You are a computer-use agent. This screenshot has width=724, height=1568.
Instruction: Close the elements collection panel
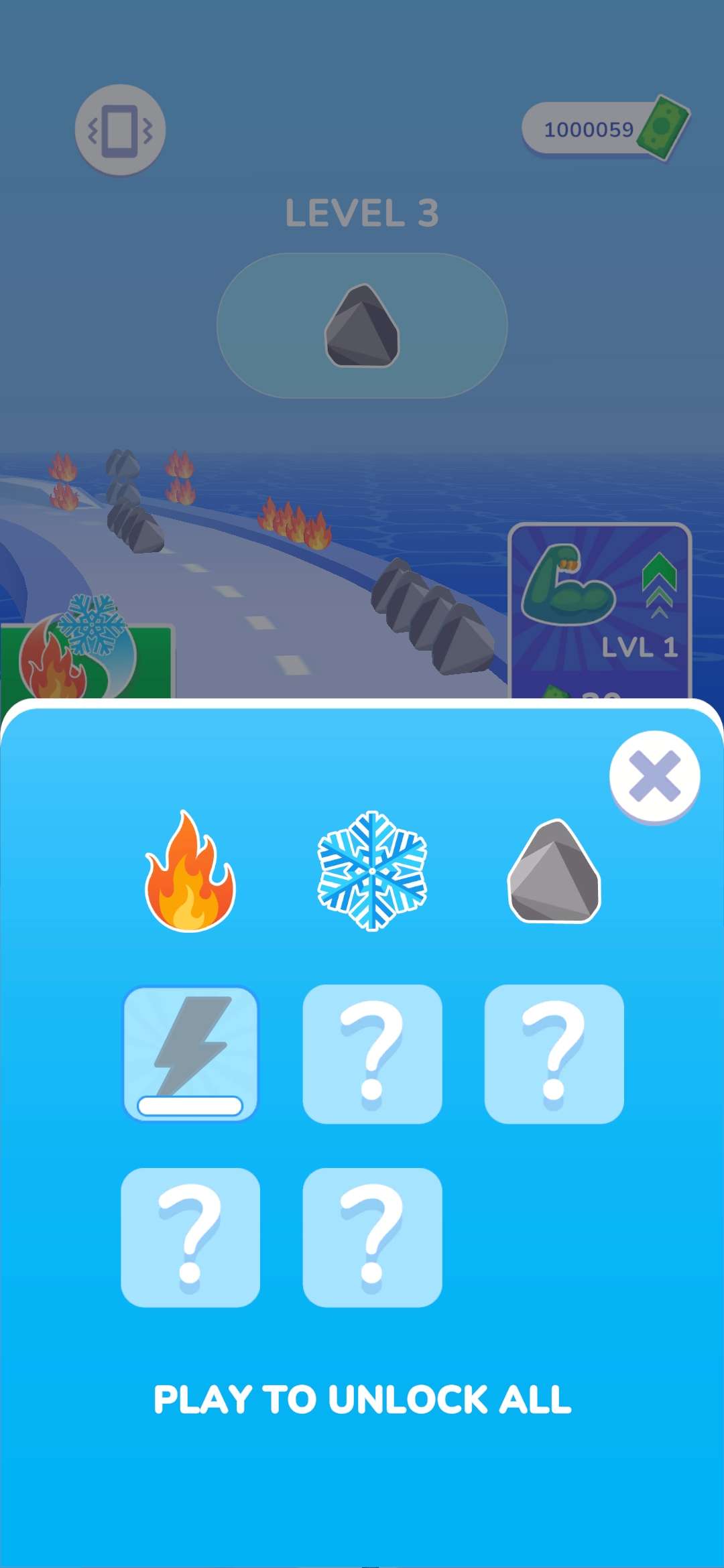tap(654, 776)
